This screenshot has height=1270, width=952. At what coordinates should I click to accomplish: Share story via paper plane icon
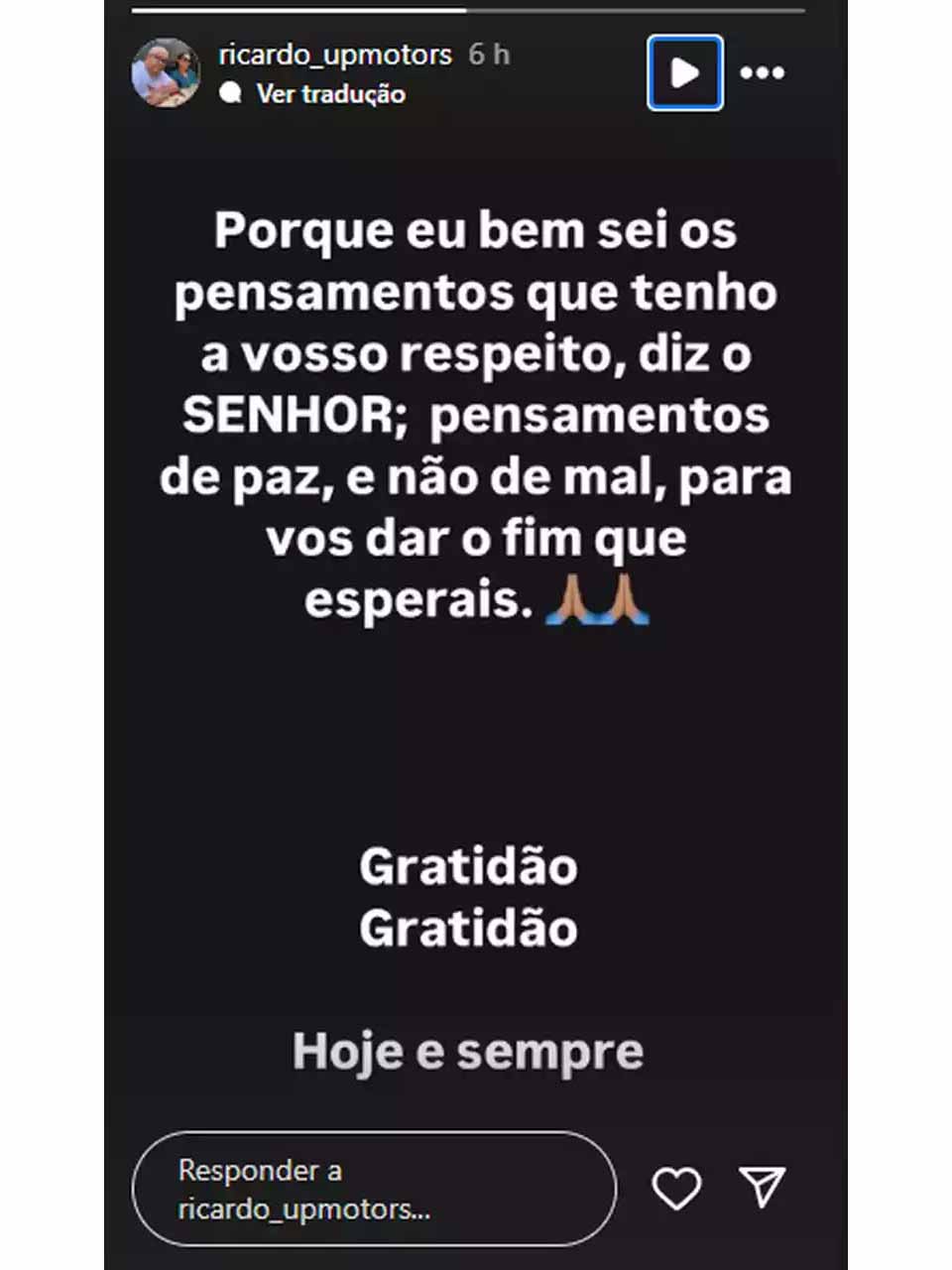pos(762,1187)
